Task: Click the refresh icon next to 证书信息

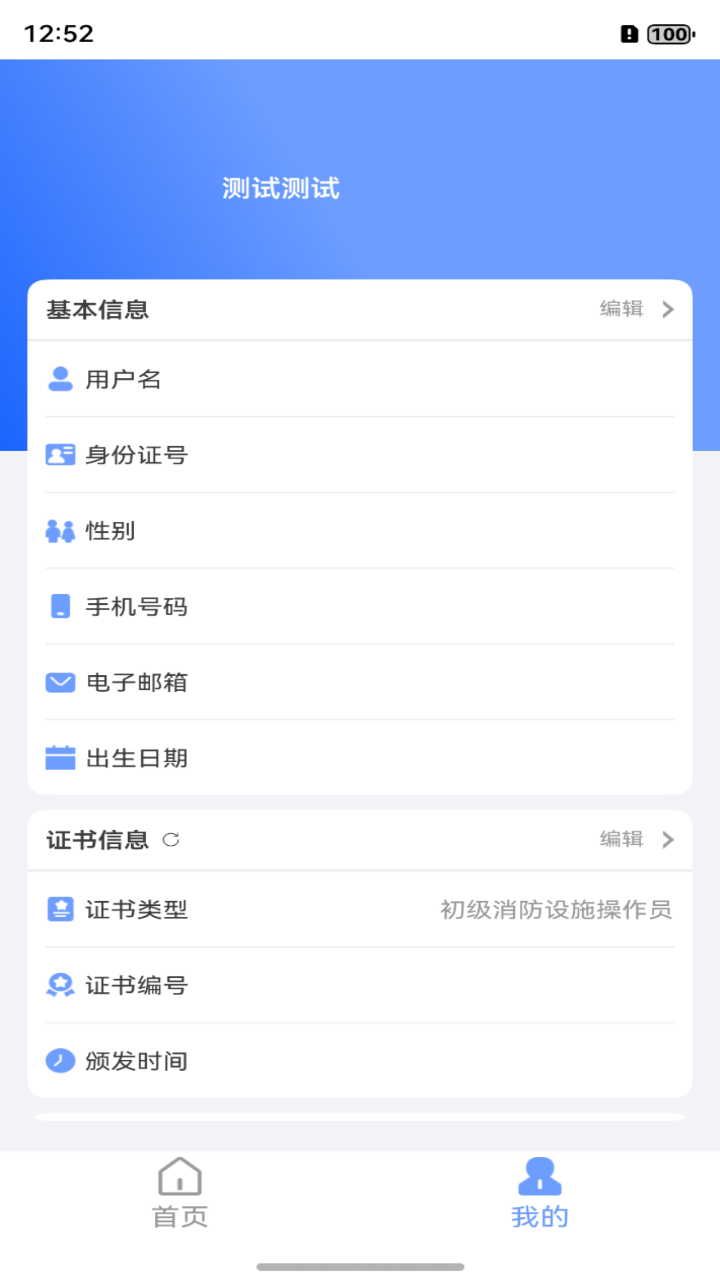Action: pos(172,840)
